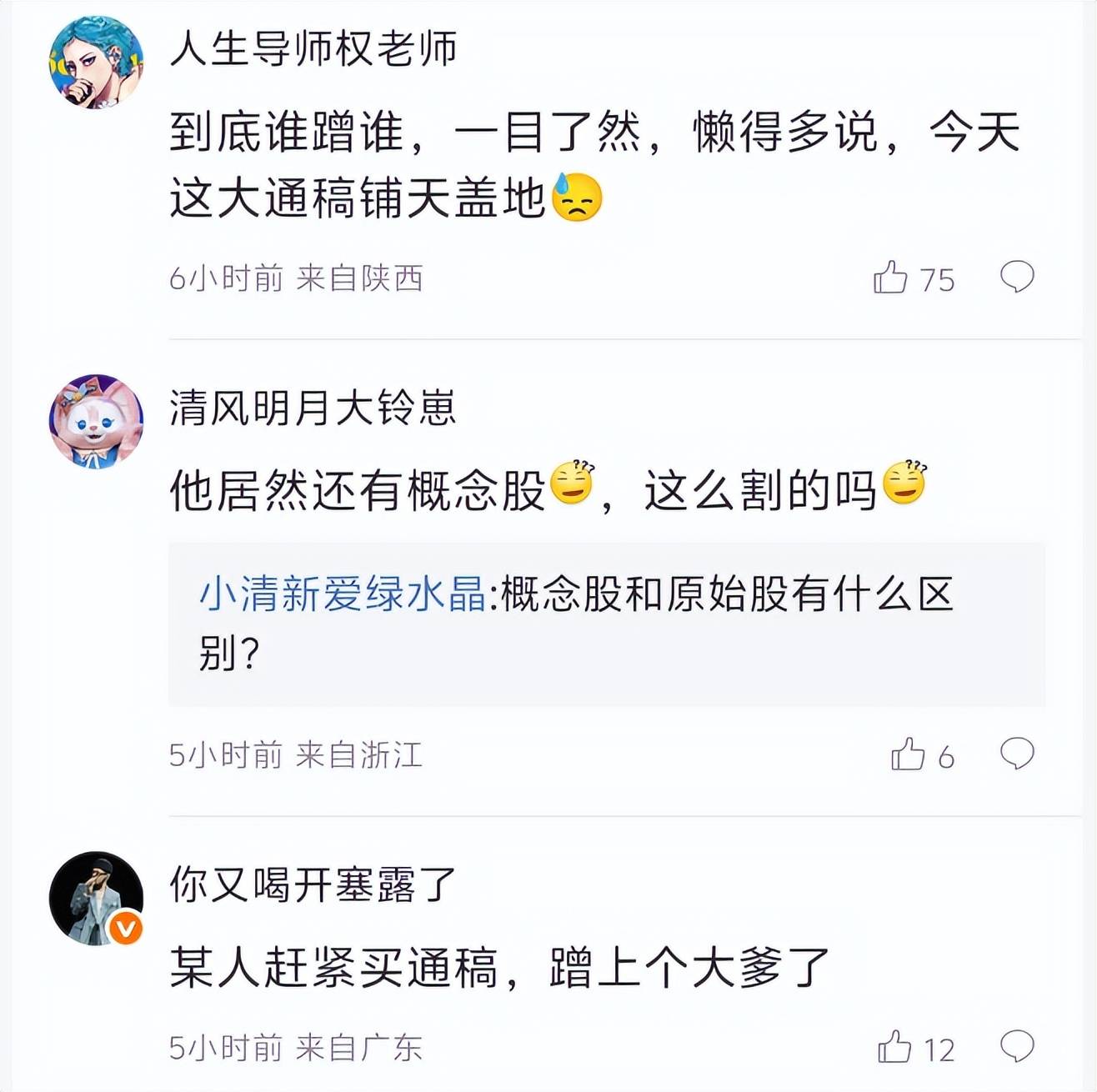Reply to 你又喝开塞露了's comment
Image resolution: width=1097 pixels, height=1092 pixels.
1016,1046
